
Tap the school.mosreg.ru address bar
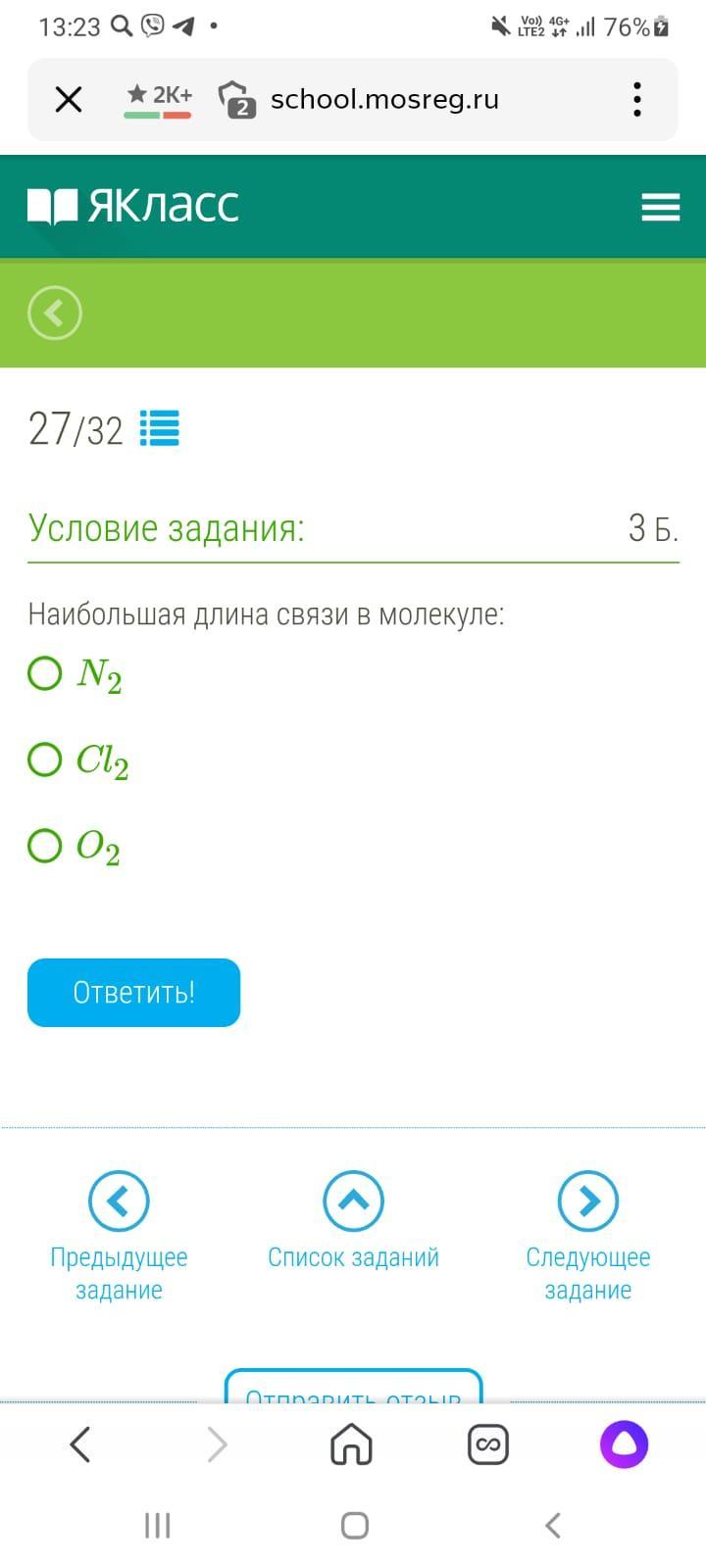tap(384, 99)
